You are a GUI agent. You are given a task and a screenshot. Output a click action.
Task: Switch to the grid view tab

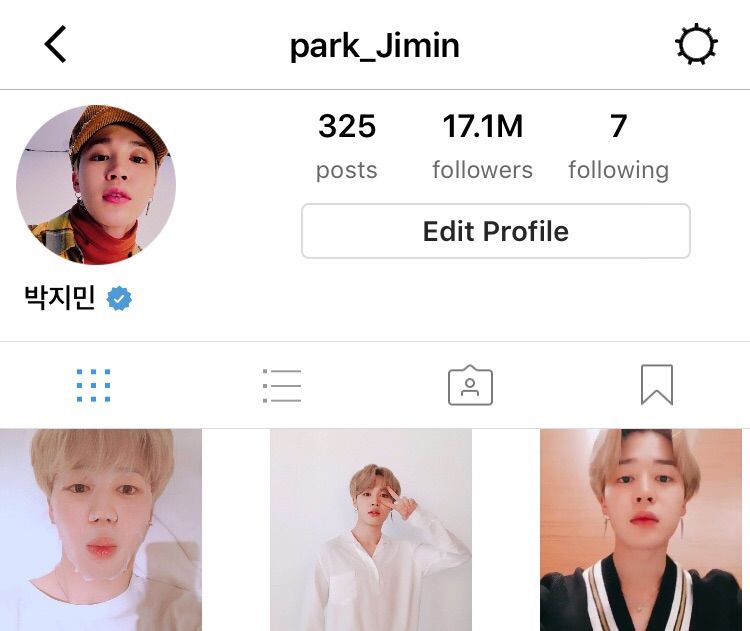(x=93, y=385)
